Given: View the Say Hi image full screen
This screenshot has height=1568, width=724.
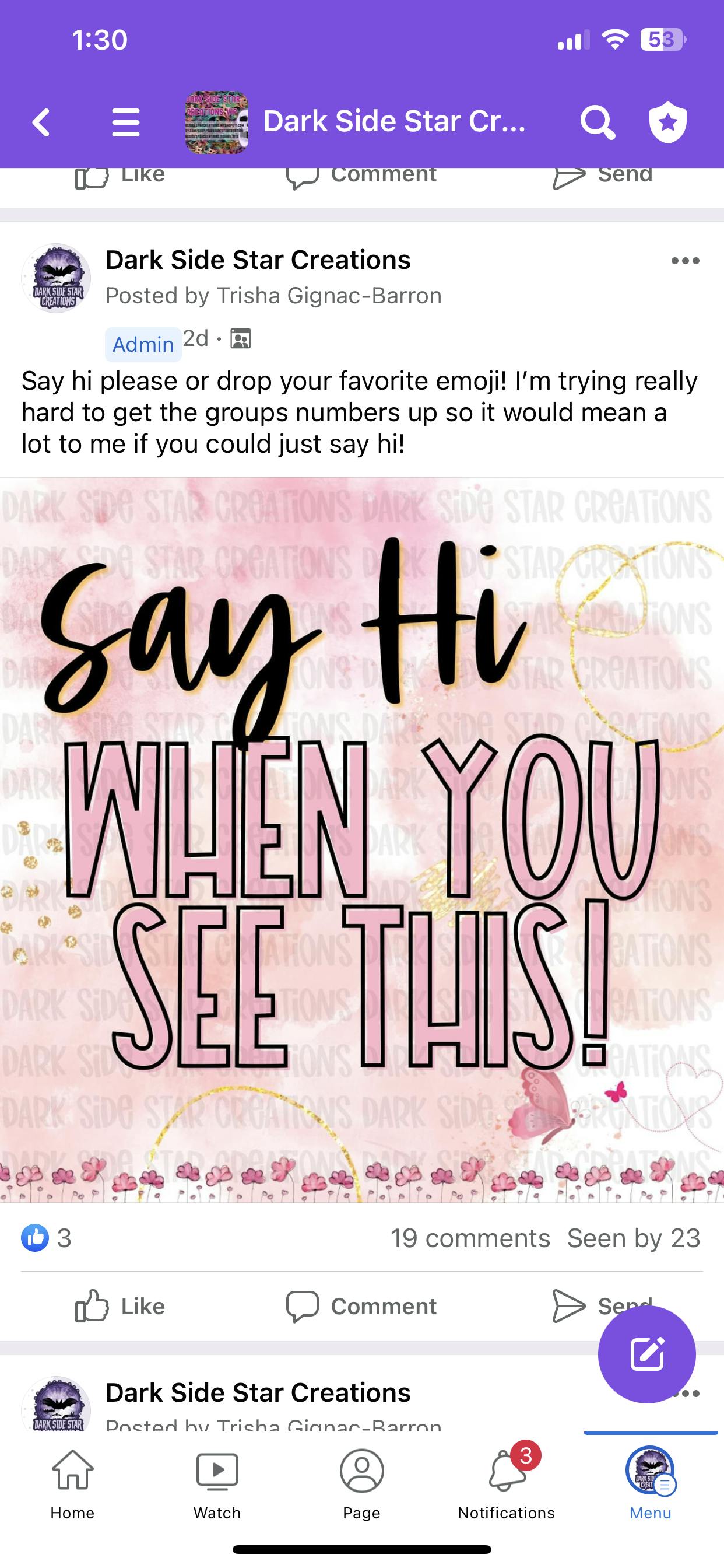Looking at the screenshot, I should click(362, 840).
